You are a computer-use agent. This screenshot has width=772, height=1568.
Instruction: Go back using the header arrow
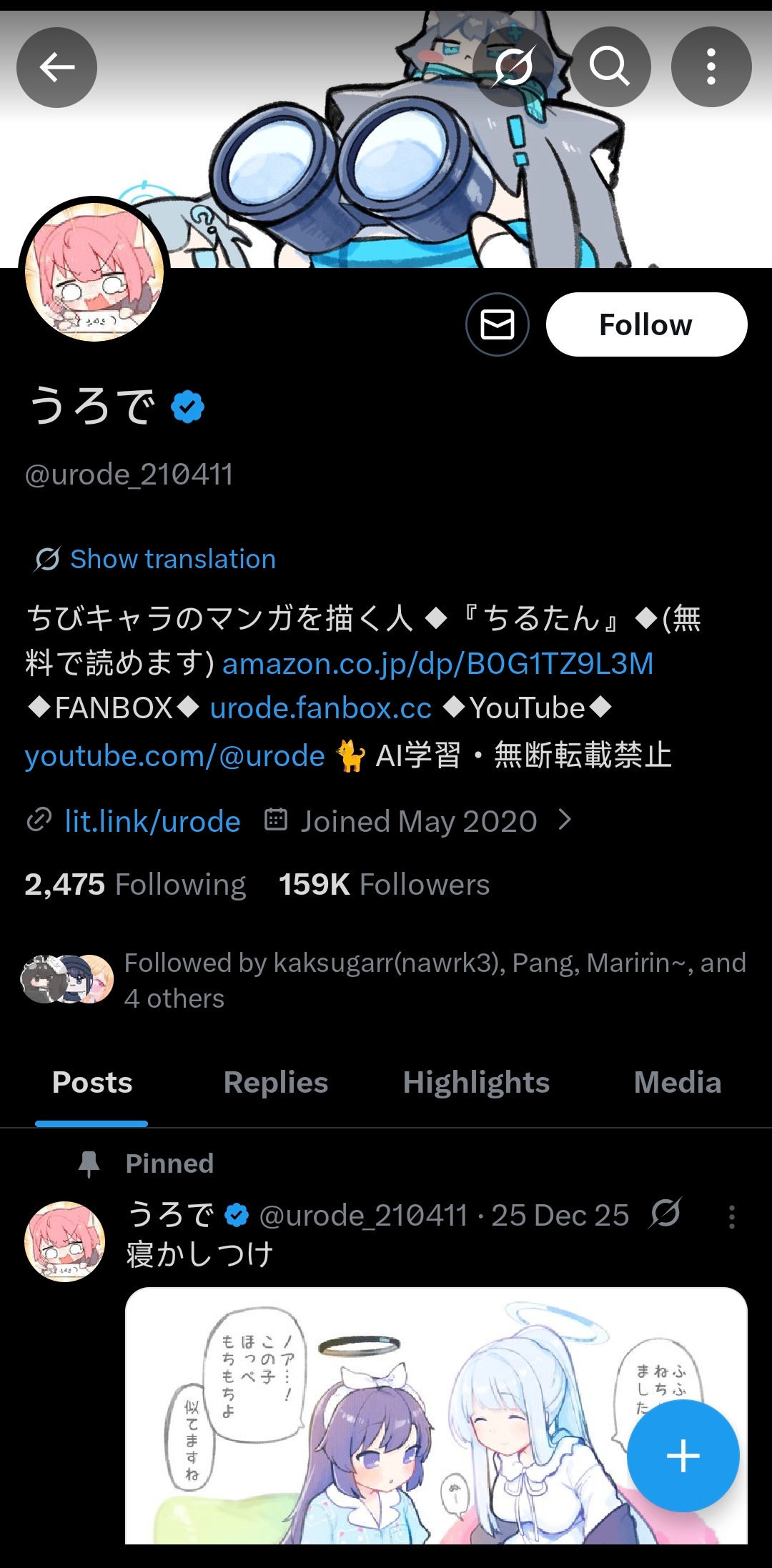coord(56,67)
